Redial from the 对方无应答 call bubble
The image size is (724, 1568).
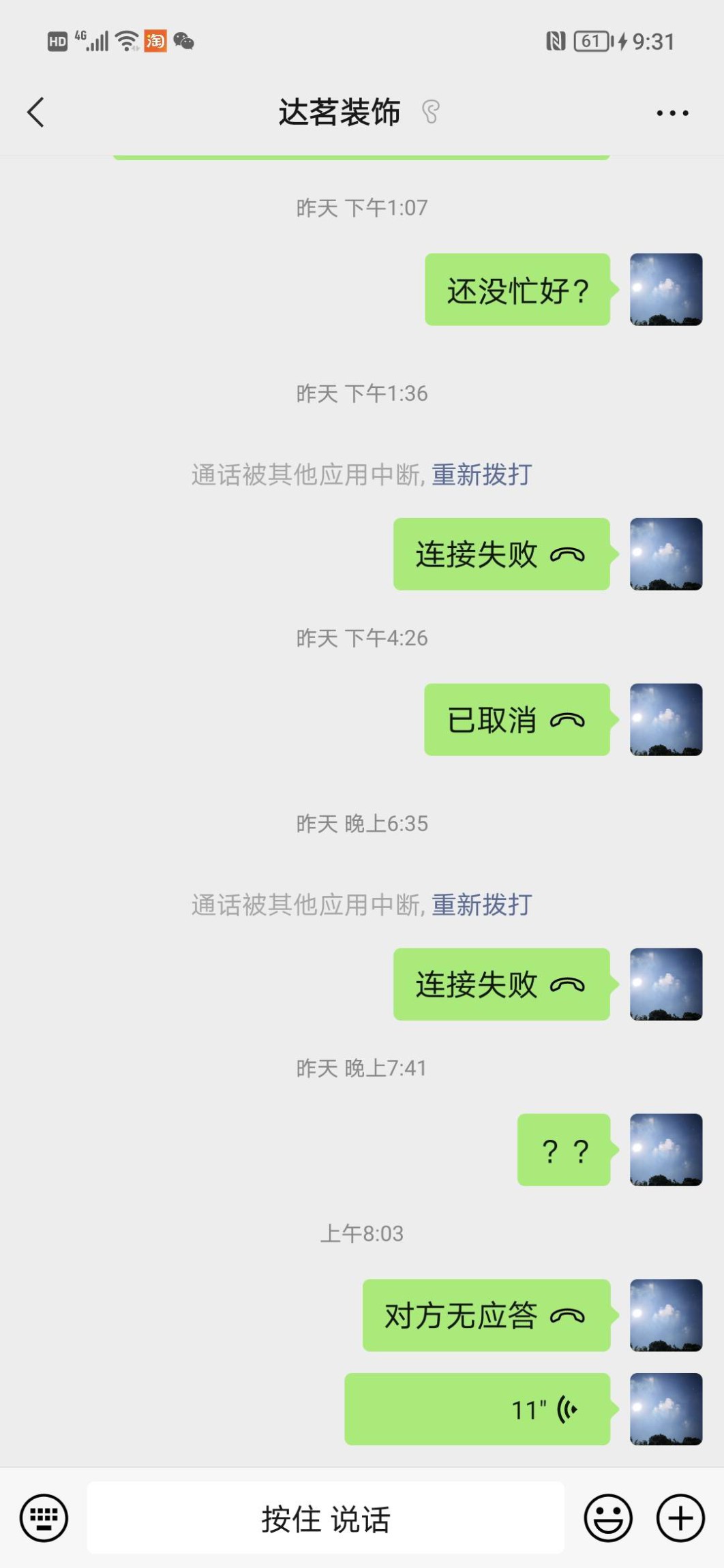tap(486, 1315)
